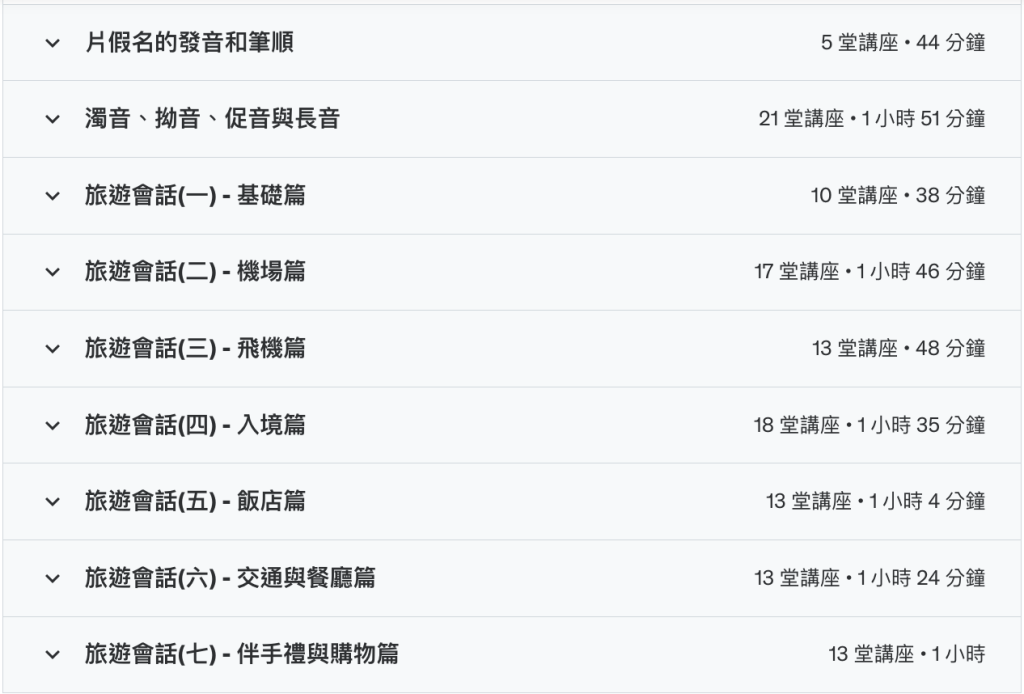Open 旅遊會話(七) - 伴手禮與購物篇 section
Viewport: 1024px width, 694px height.
241,655
